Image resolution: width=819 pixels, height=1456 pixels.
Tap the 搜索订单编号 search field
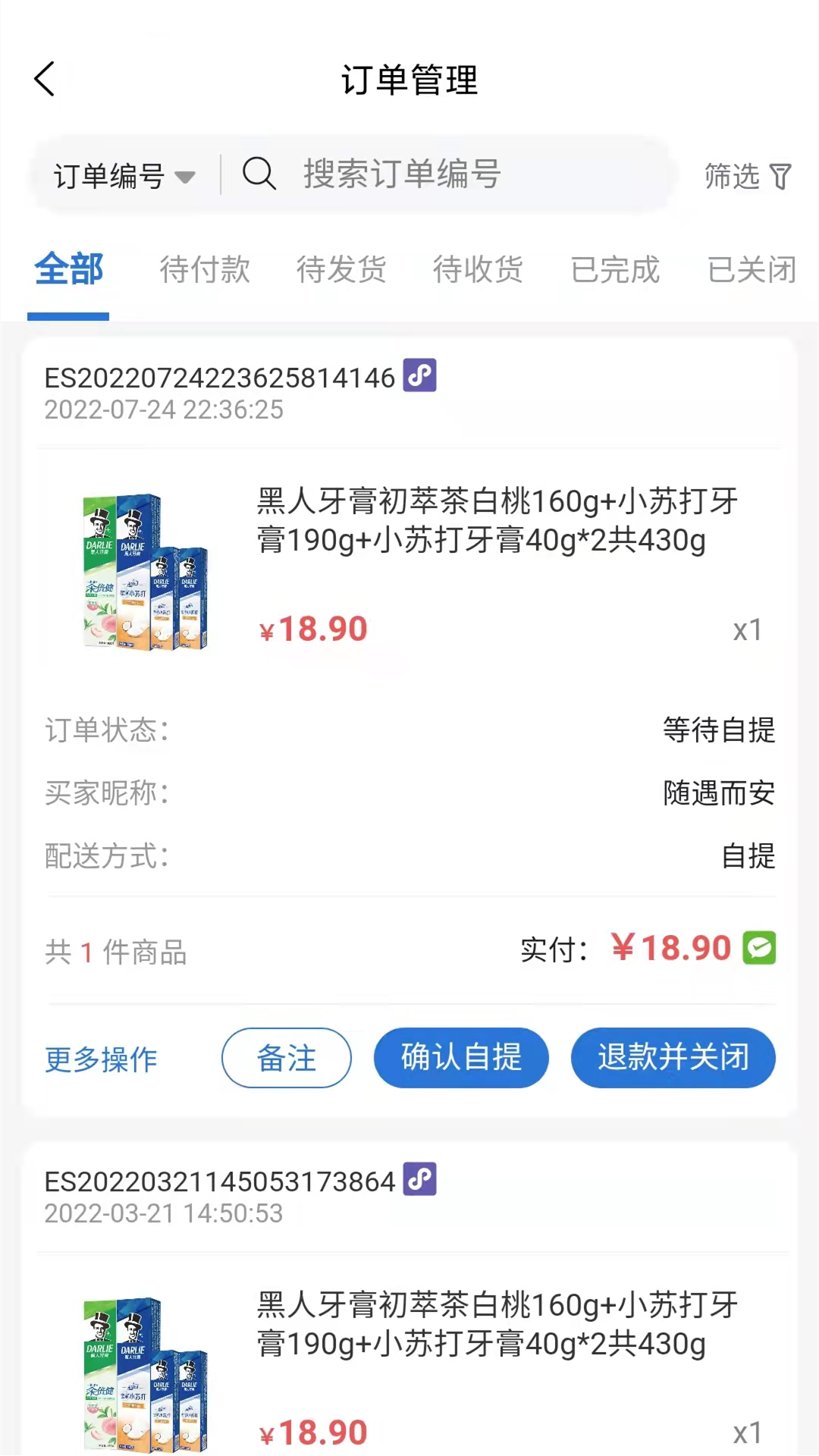point(455,174)
